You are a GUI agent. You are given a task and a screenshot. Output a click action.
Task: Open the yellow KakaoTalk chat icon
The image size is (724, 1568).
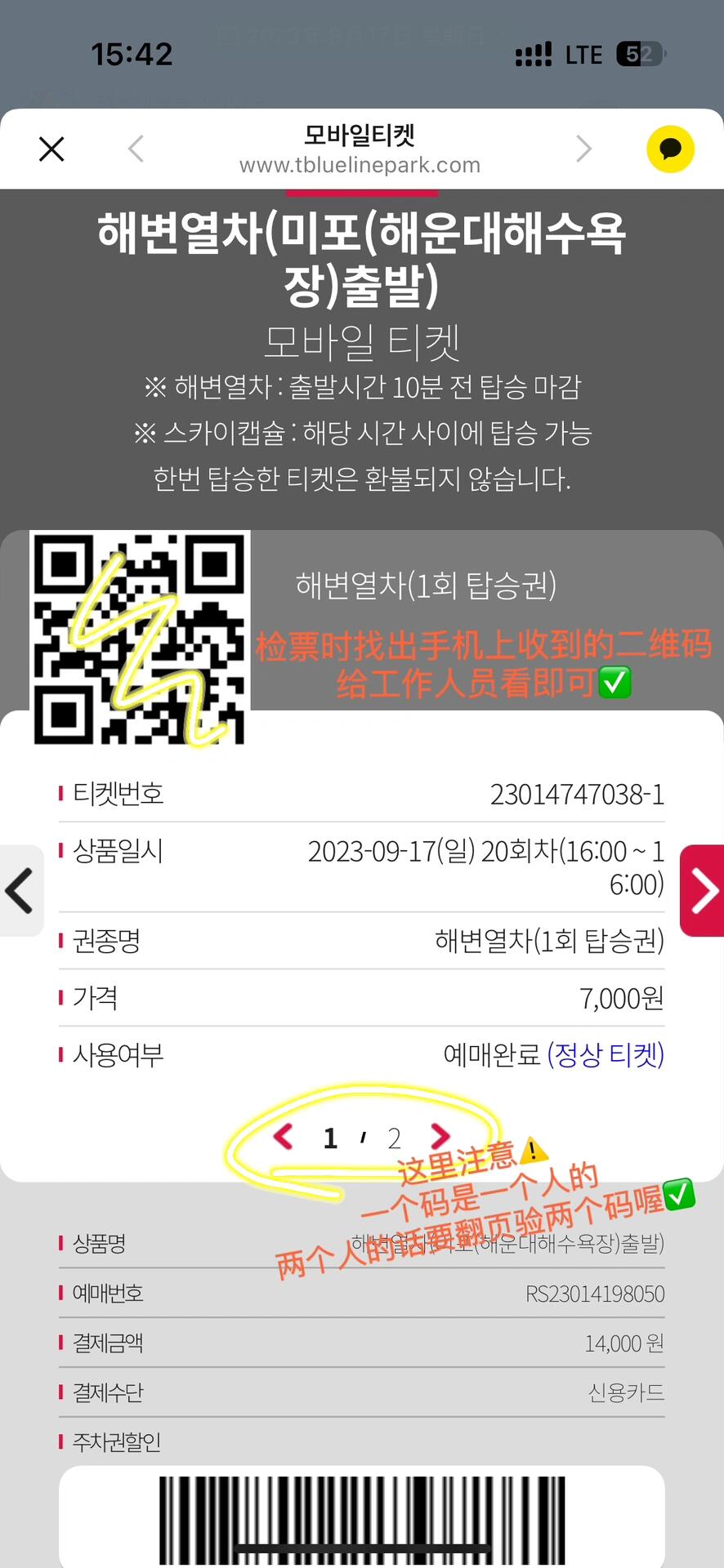(x=670, y=149)
